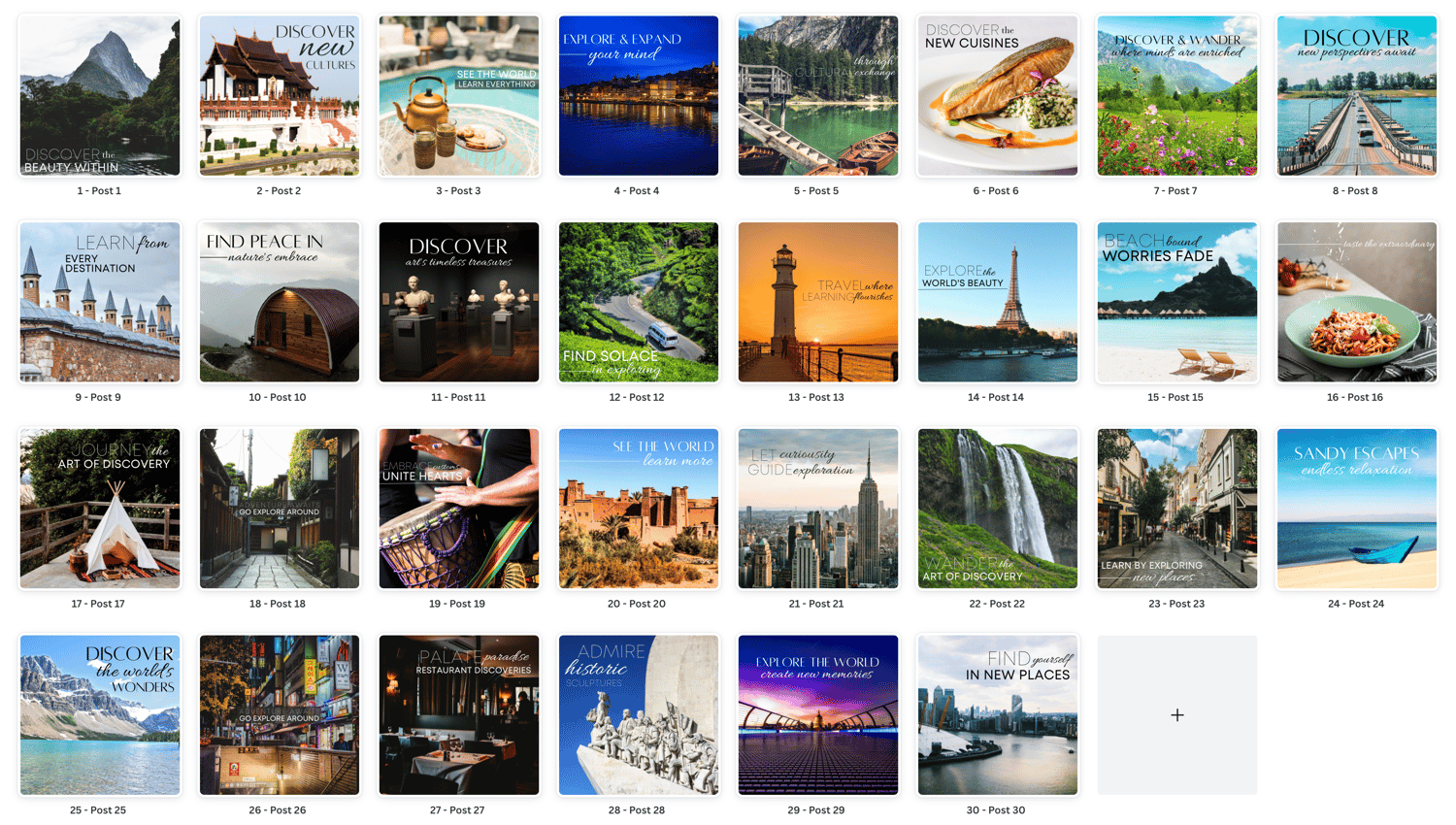Select Post 9 Learn from Every Destination

coord(100,302)
